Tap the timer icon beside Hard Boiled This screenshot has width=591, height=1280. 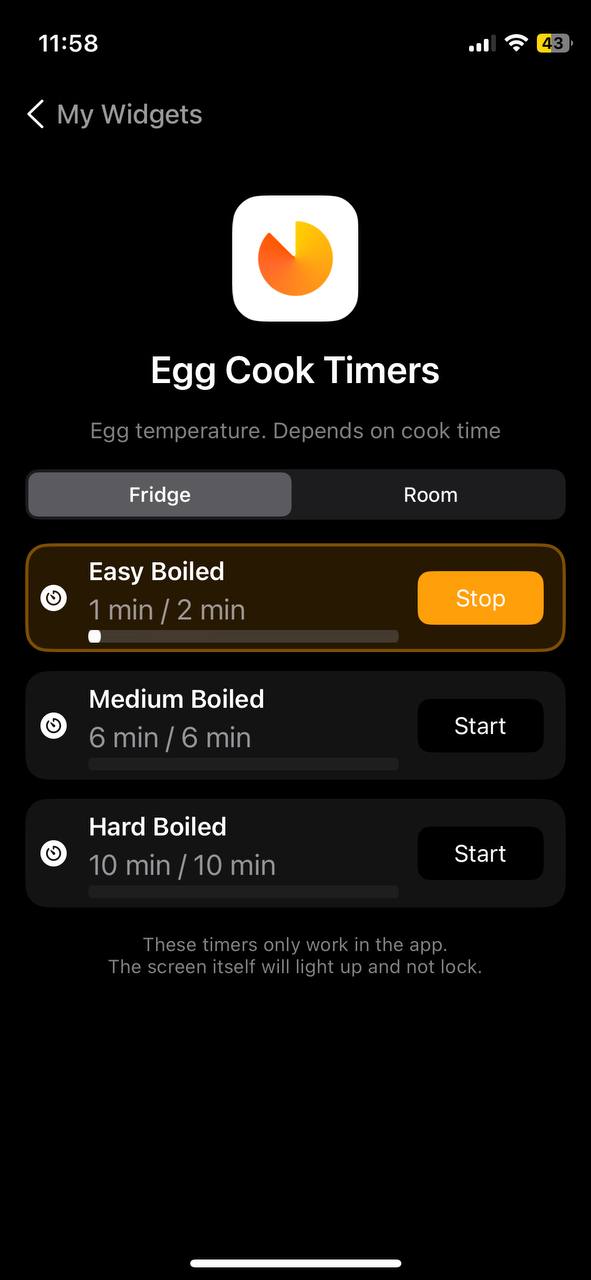click(x=54, y=854)
